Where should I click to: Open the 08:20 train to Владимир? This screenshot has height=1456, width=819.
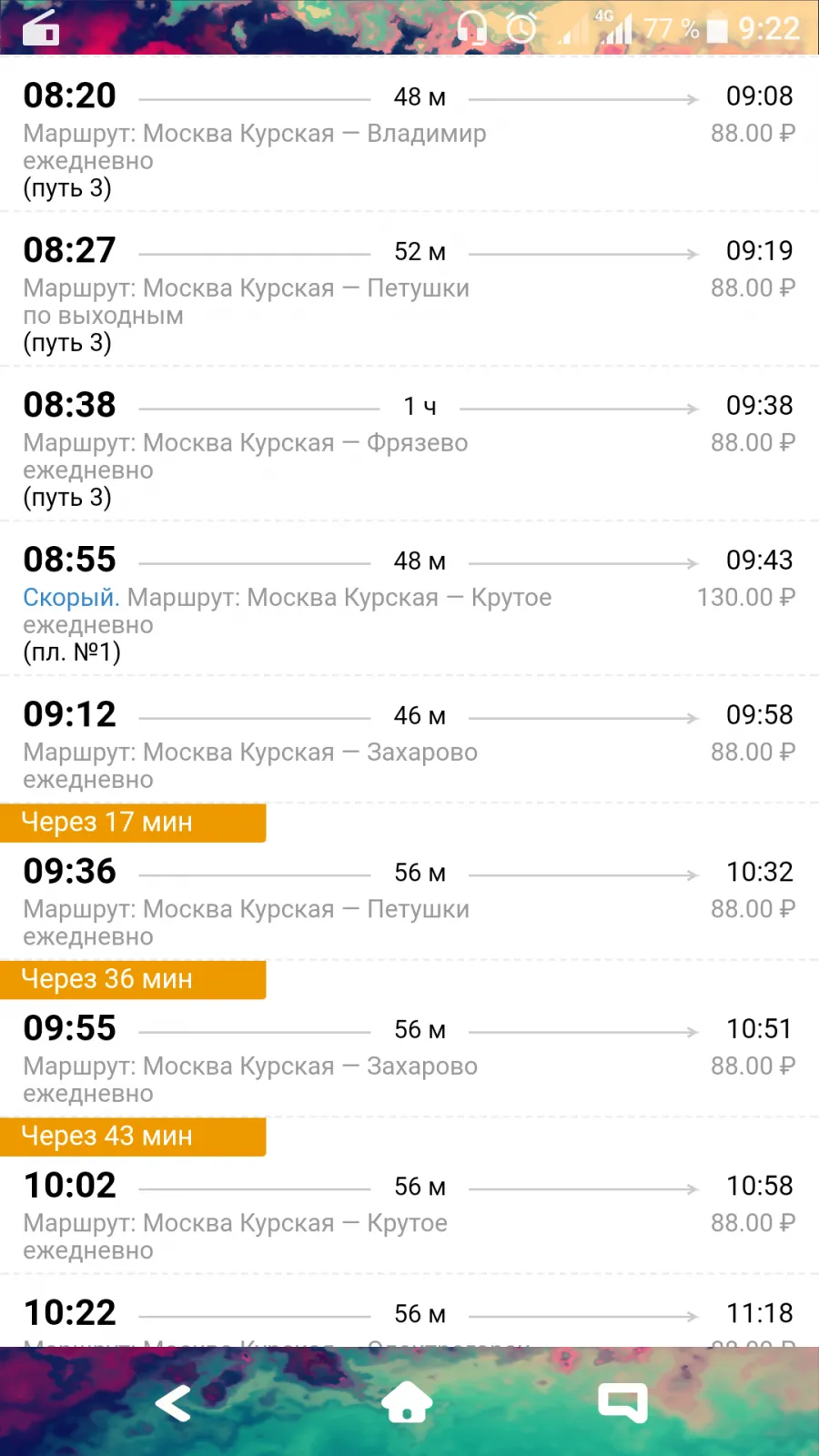(x=409, y=135)
